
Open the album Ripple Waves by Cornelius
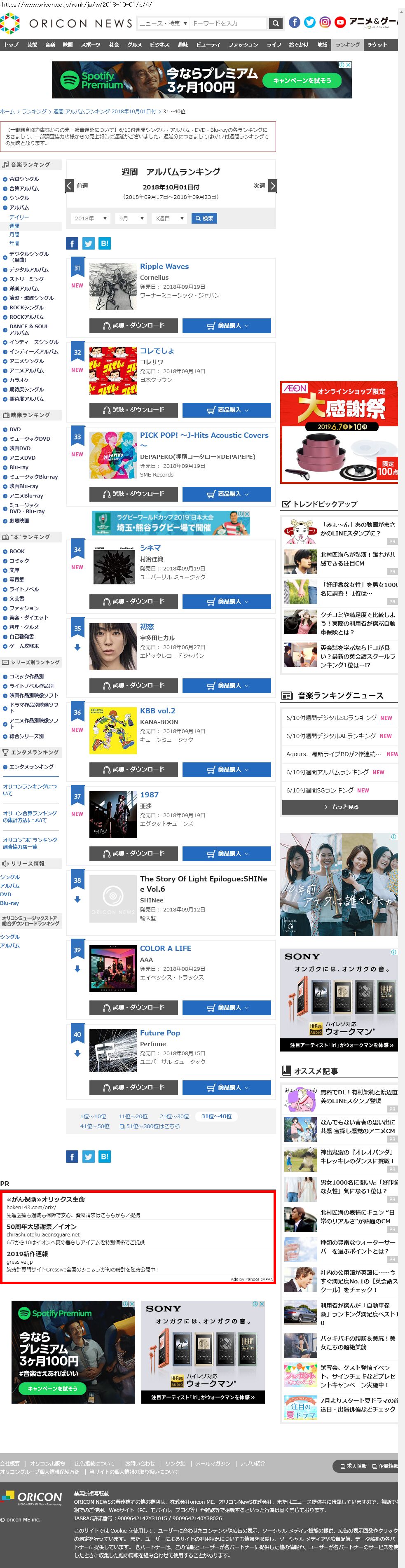[164, 266]
